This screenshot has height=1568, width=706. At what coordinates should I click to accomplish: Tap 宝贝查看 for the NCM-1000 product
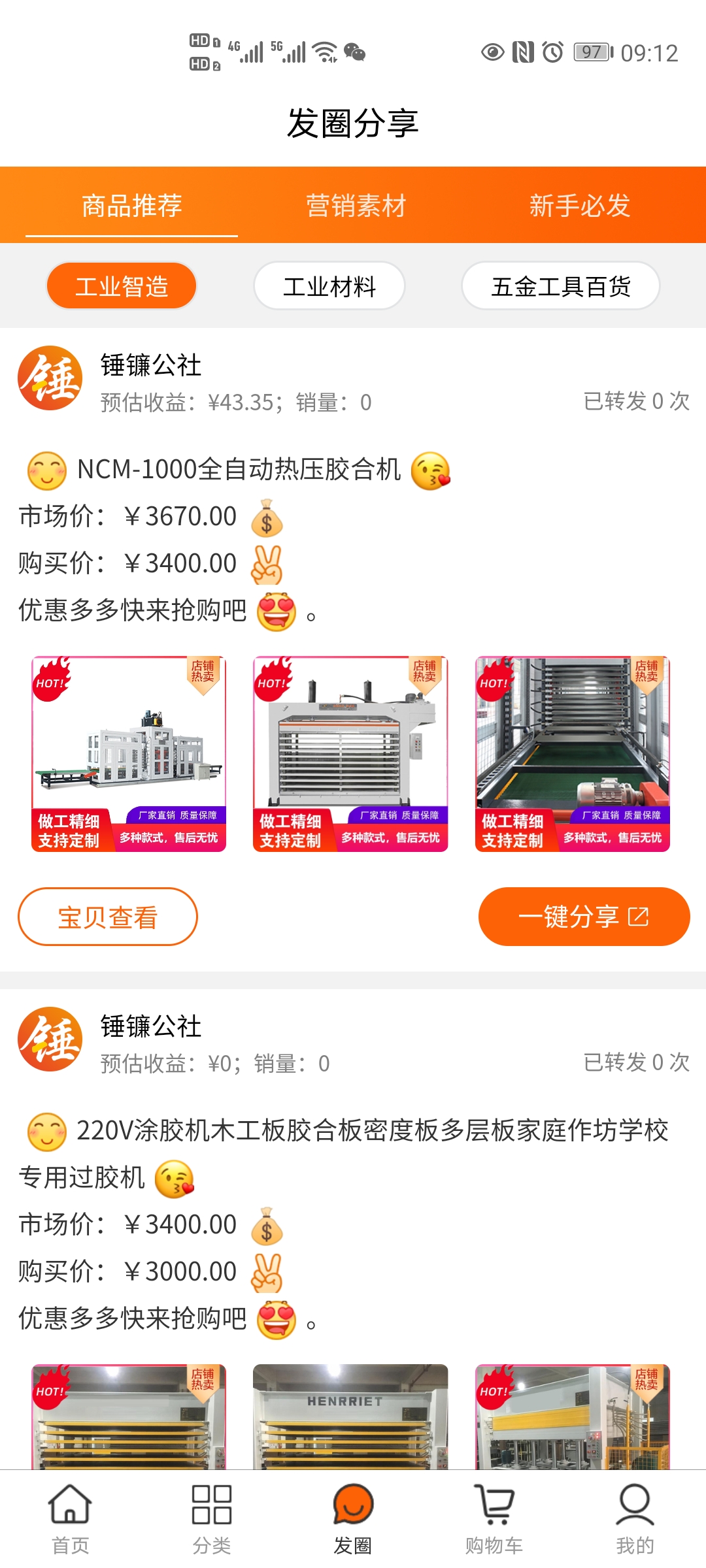(x=108, y=917)
